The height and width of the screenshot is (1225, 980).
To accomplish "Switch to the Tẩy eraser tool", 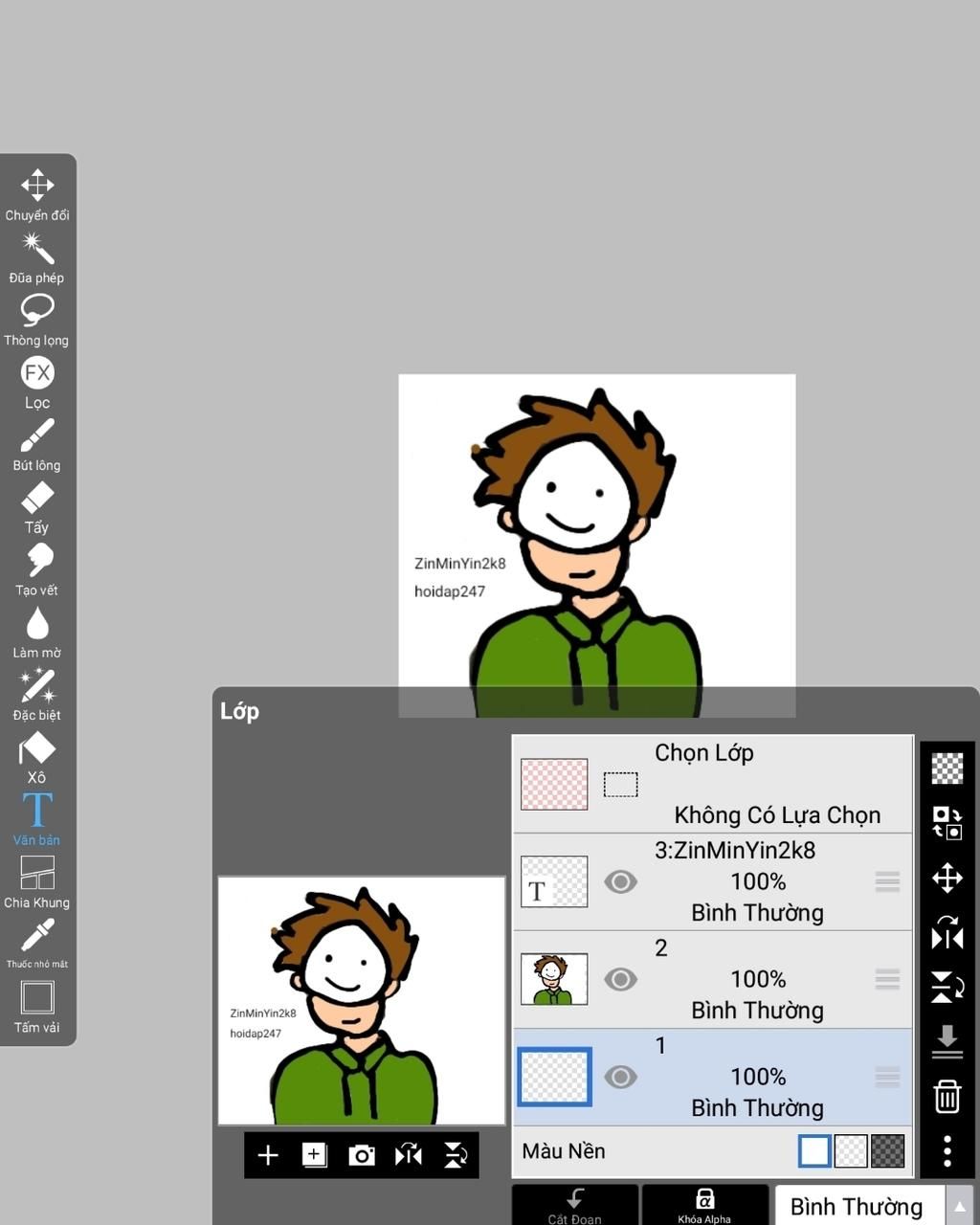I will 37,507.
